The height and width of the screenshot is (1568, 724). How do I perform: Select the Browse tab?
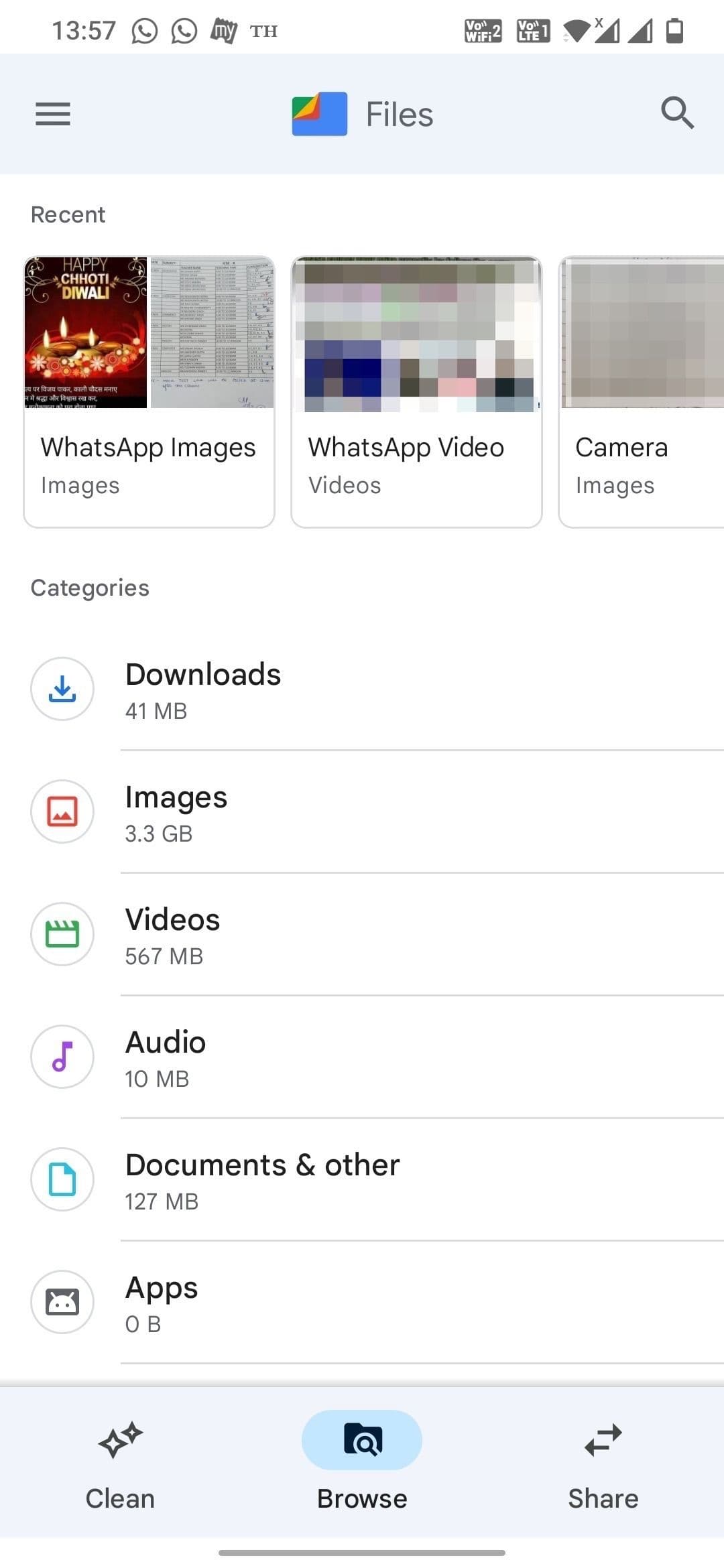(362, 1465)
